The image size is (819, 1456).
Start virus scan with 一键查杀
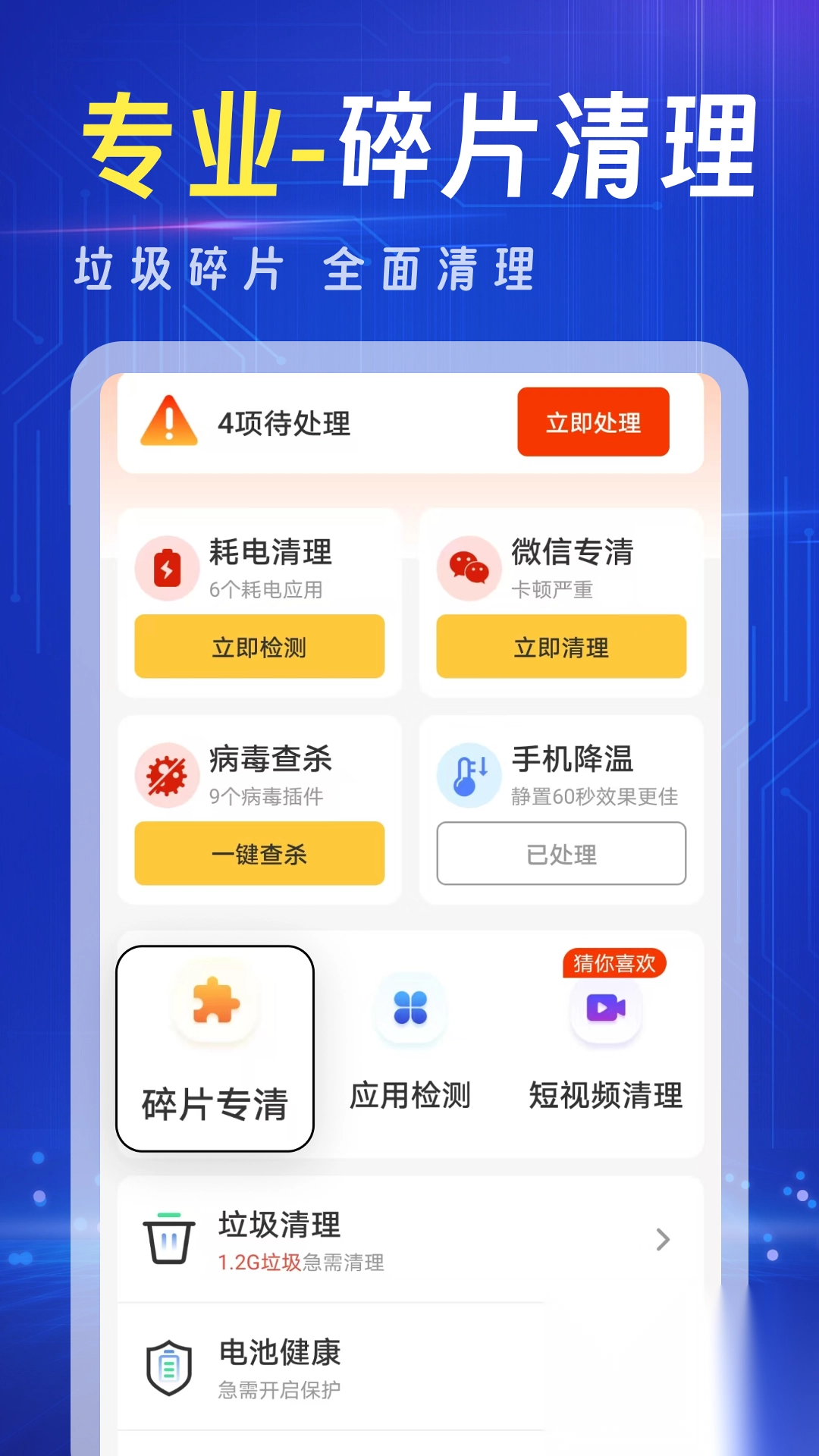(x=259, y=854)
